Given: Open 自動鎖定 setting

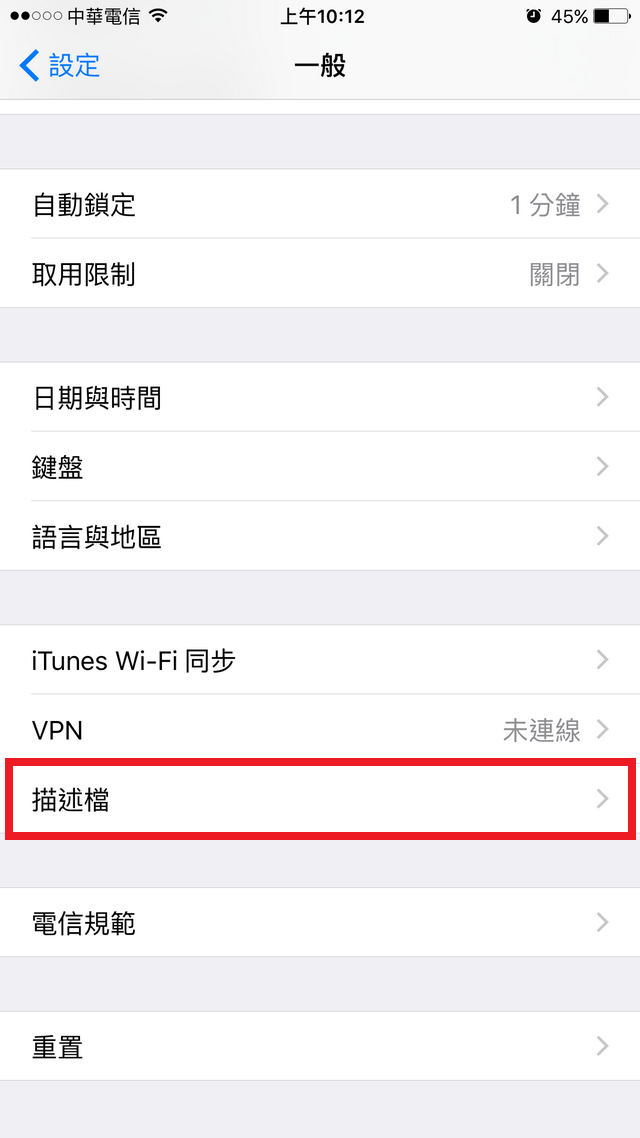Looking at the screenshot, I should tap(320, 205).
